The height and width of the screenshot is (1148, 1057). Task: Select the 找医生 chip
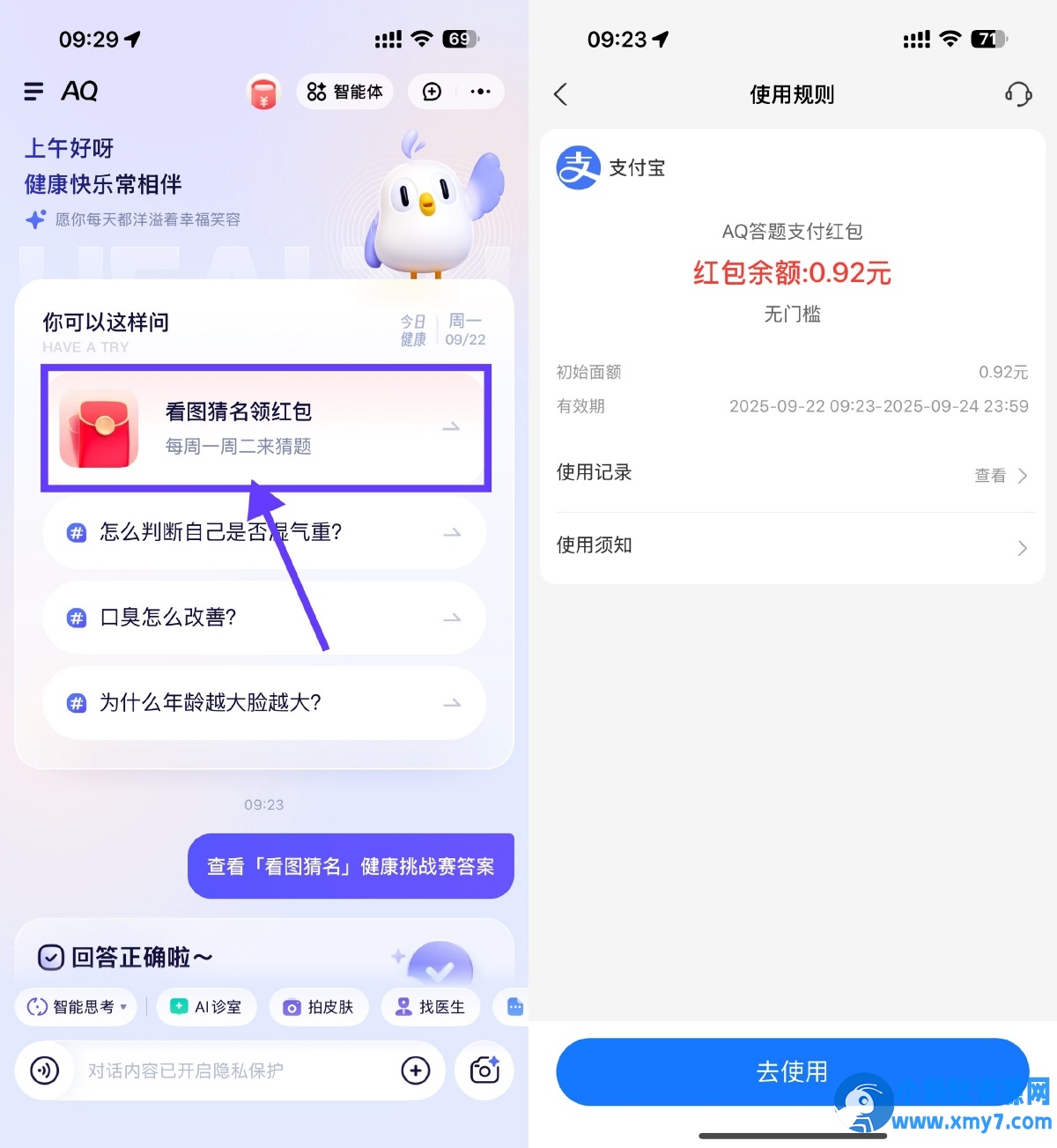(x=431, y=1007)
